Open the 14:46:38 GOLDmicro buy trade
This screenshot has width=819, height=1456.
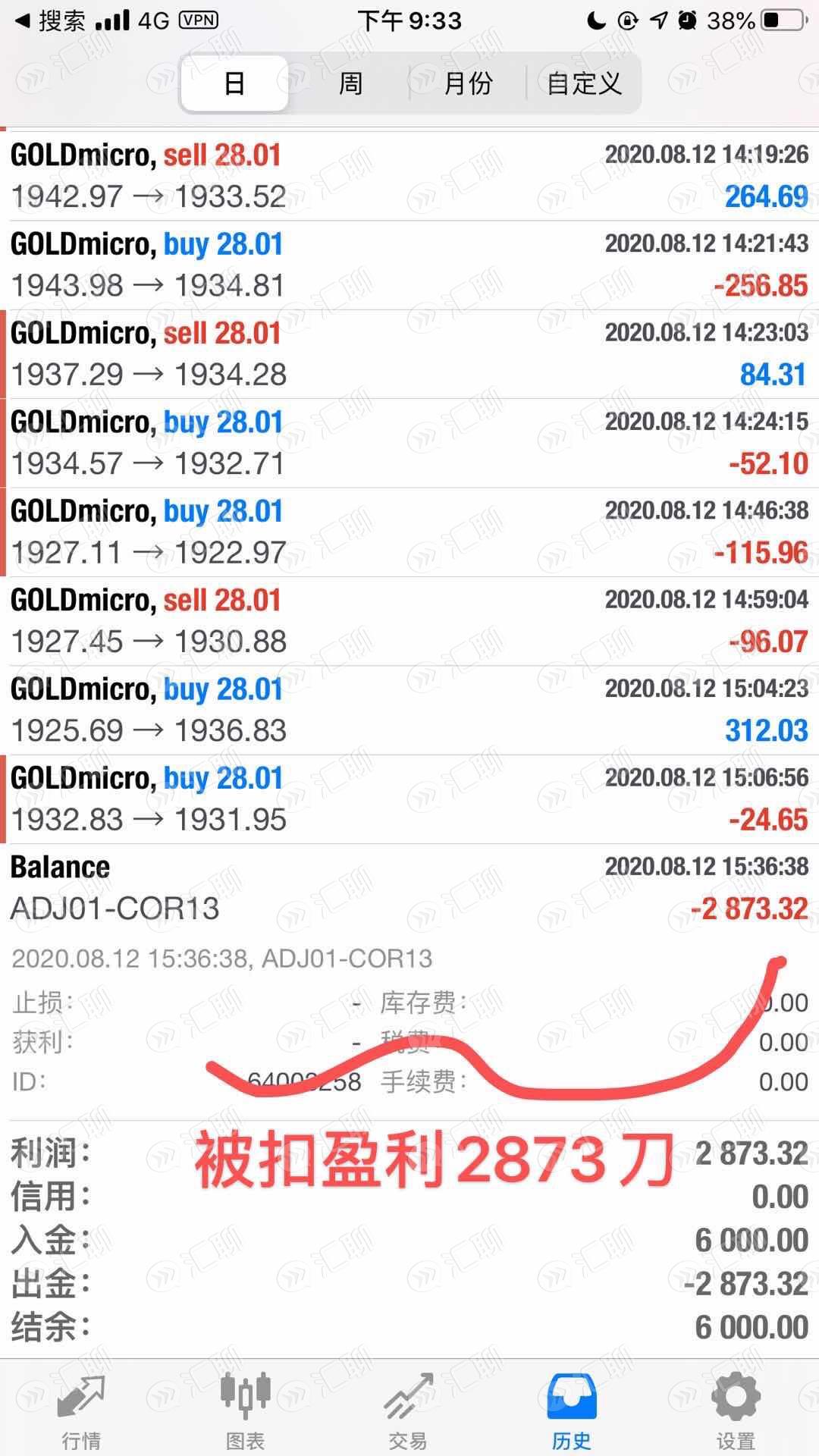(409, 532)
